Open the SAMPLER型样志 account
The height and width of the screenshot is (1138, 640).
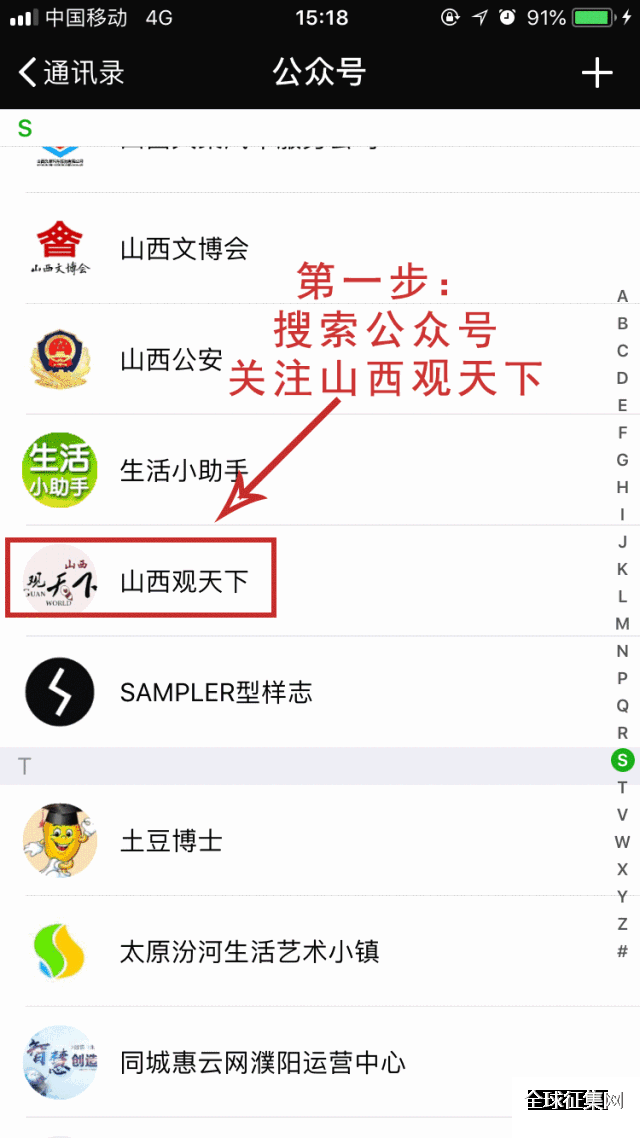[216, 692]
